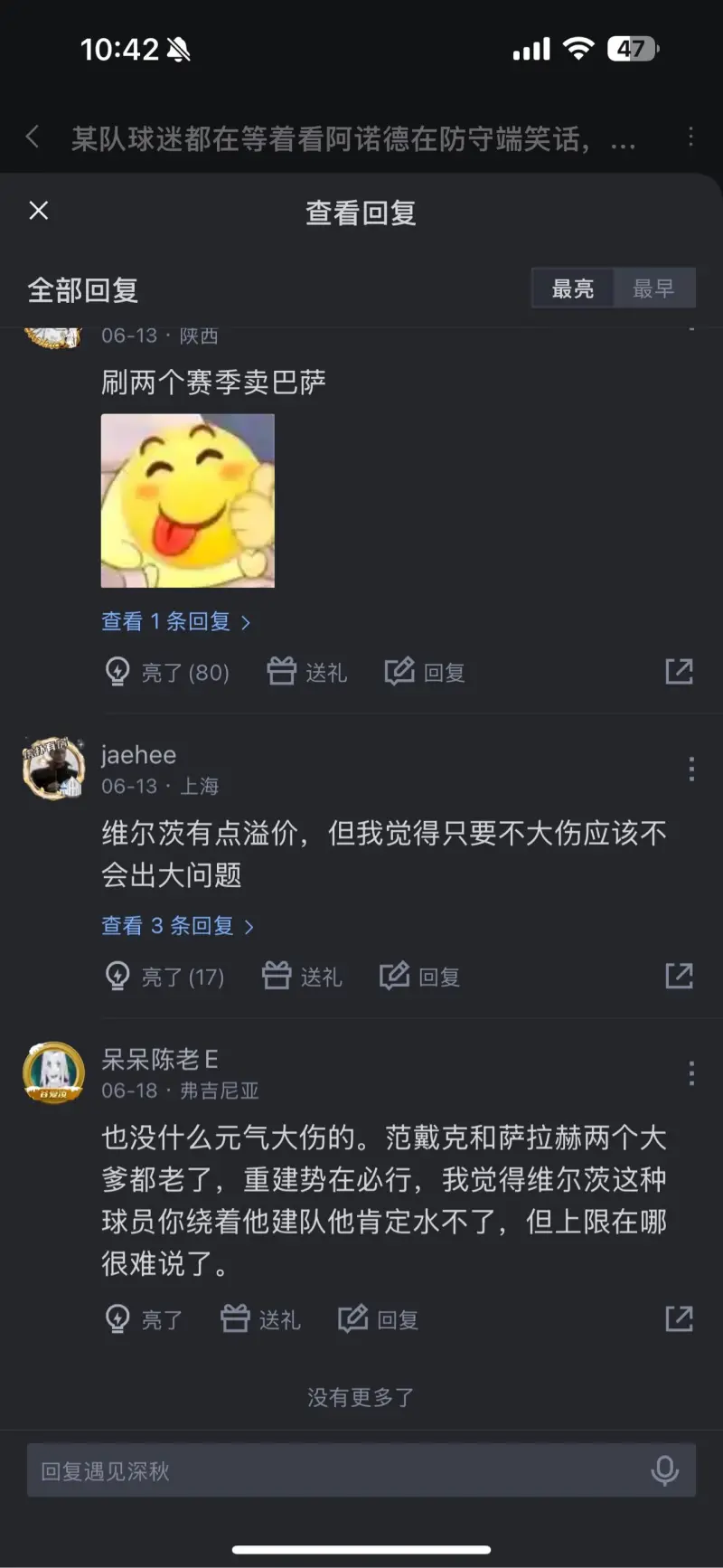Switch to the 最亮 sorting tab

tap(573, 289)
